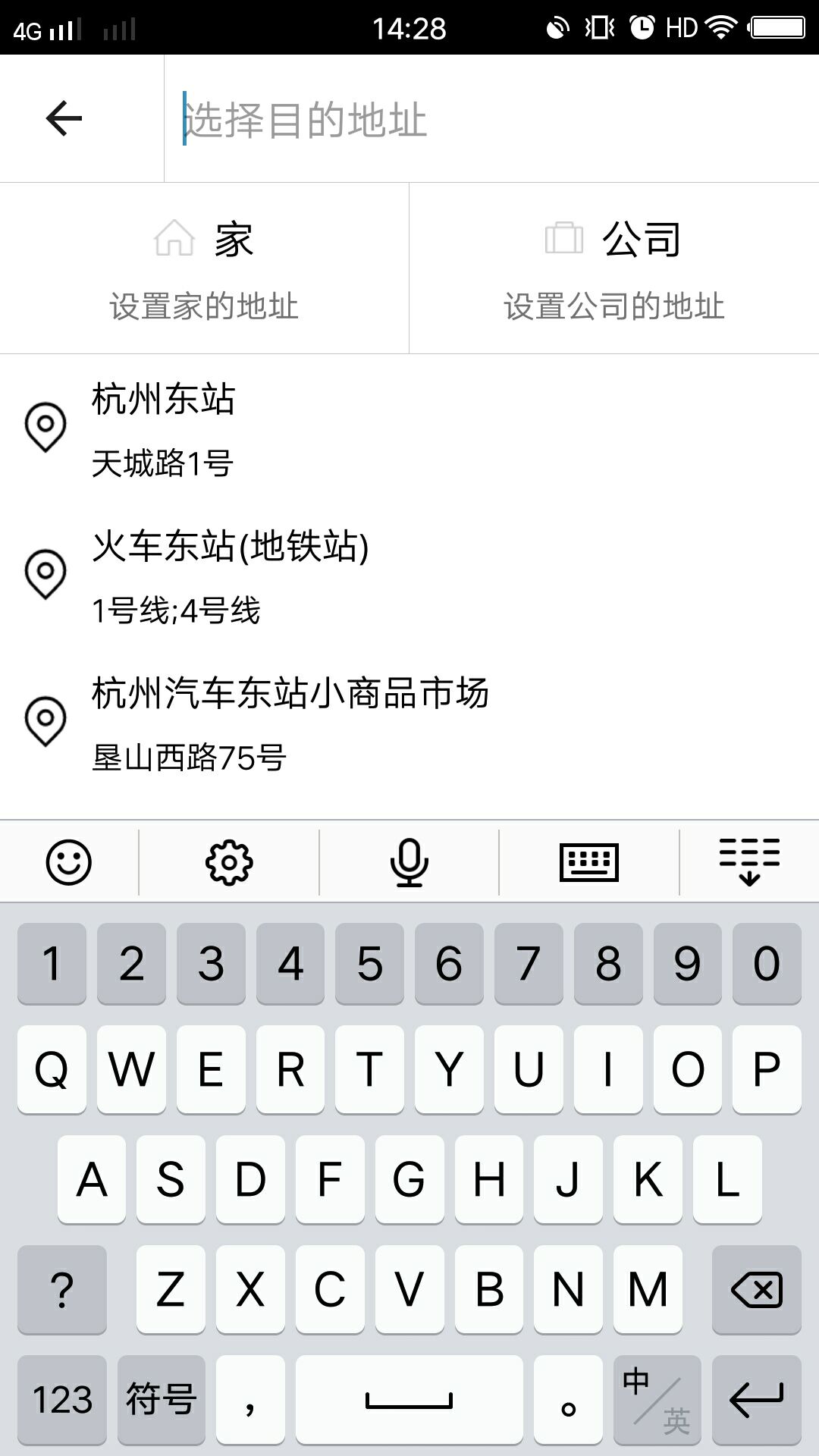Select 杭州东站 at 天城路1号

click(409, 428)
